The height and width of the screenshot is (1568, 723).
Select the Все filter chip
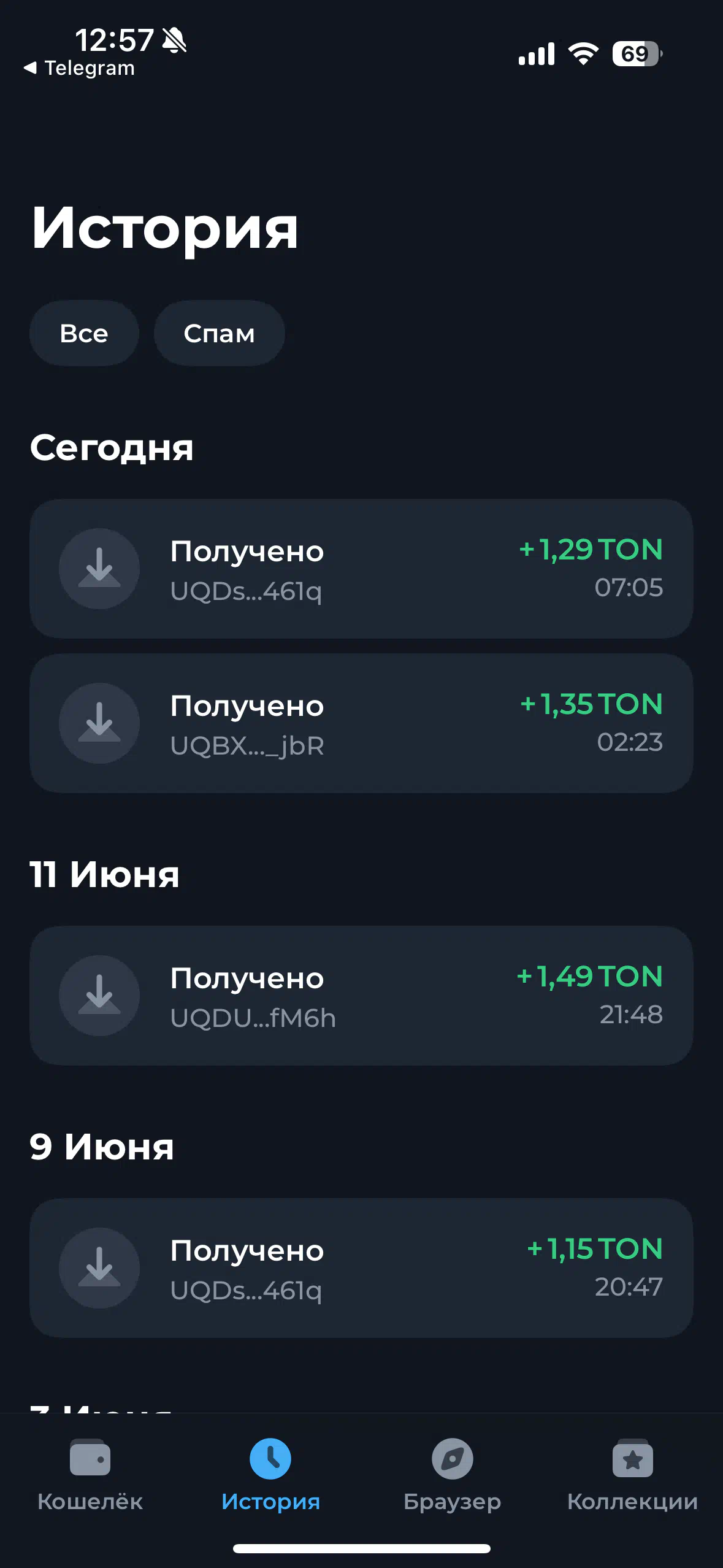[84, 333]
